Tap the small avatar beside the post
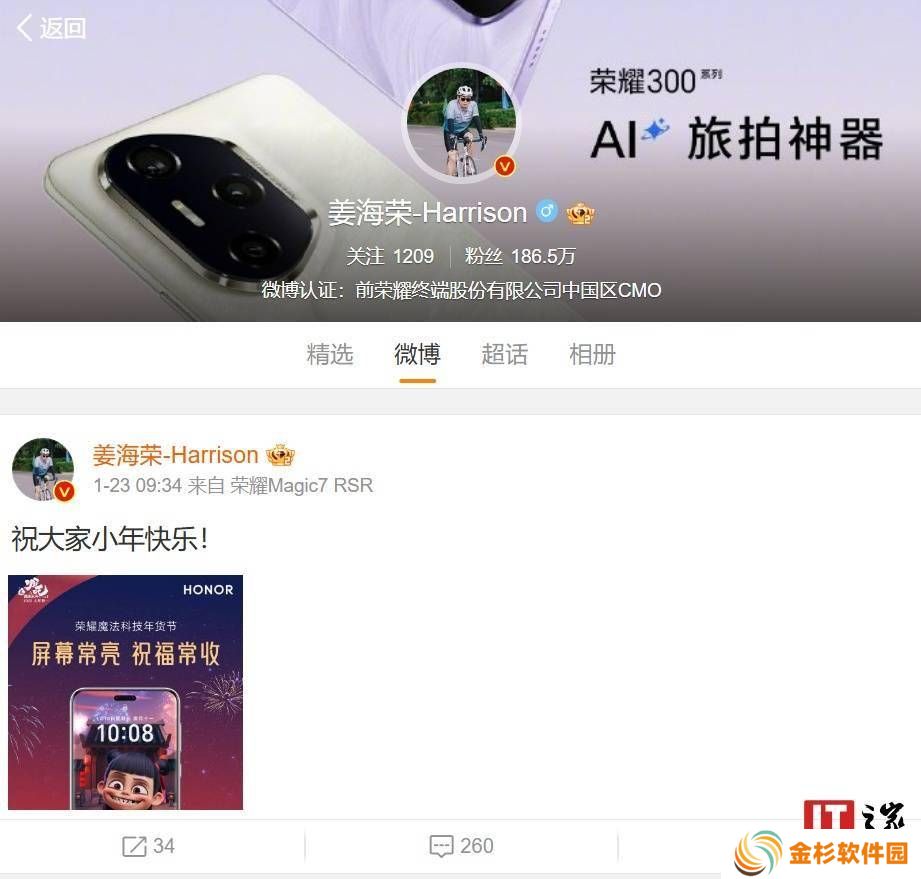 point(42,469)
